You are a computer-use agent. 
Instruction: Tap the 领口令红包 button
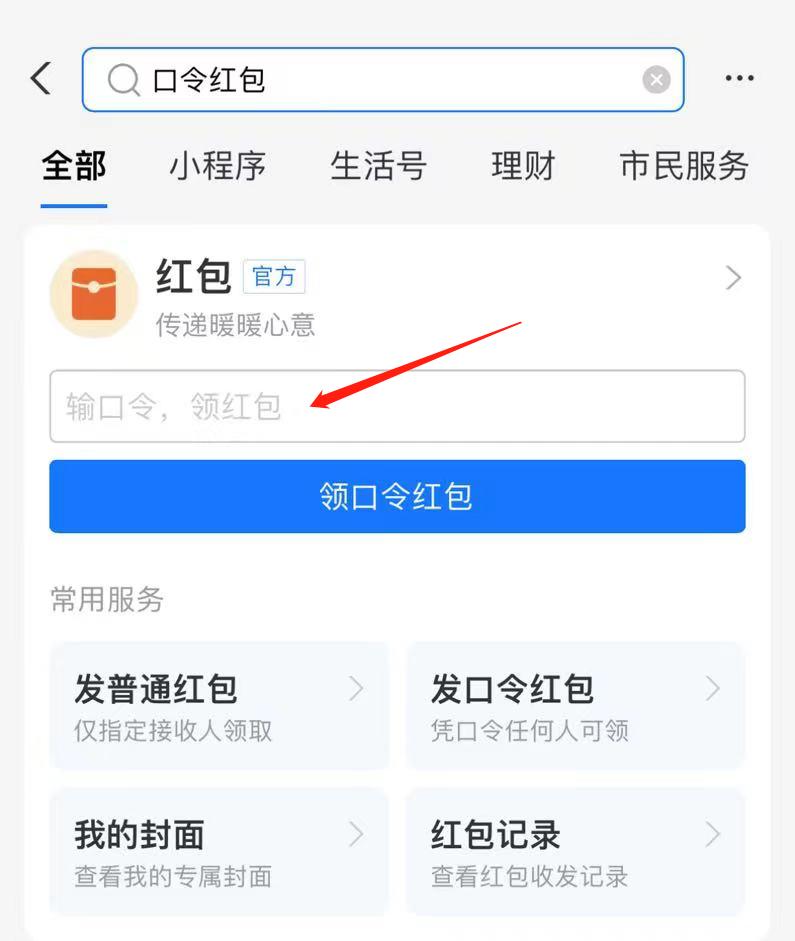pos(396,496)
